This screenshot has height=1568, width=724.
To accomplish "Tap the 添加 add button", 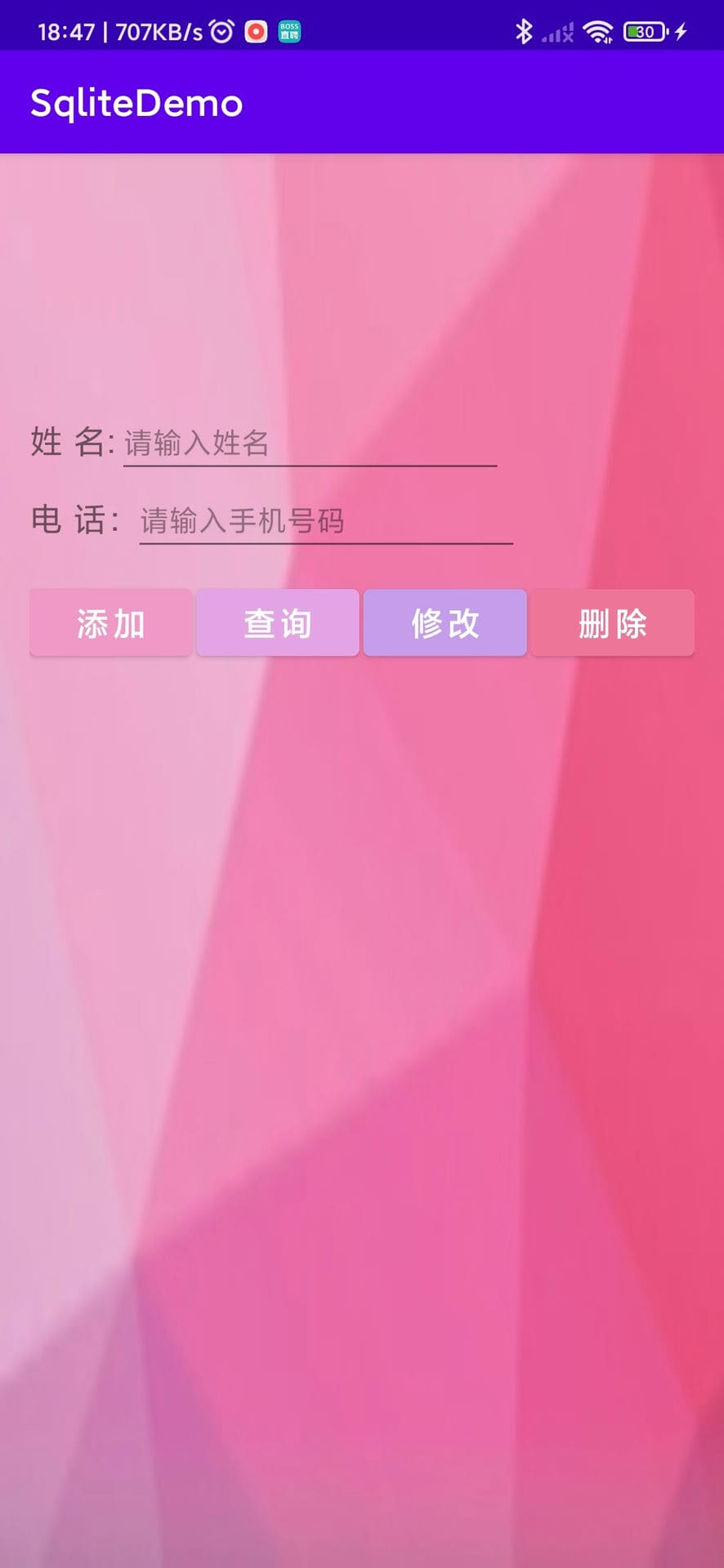I will coord(111,623).
